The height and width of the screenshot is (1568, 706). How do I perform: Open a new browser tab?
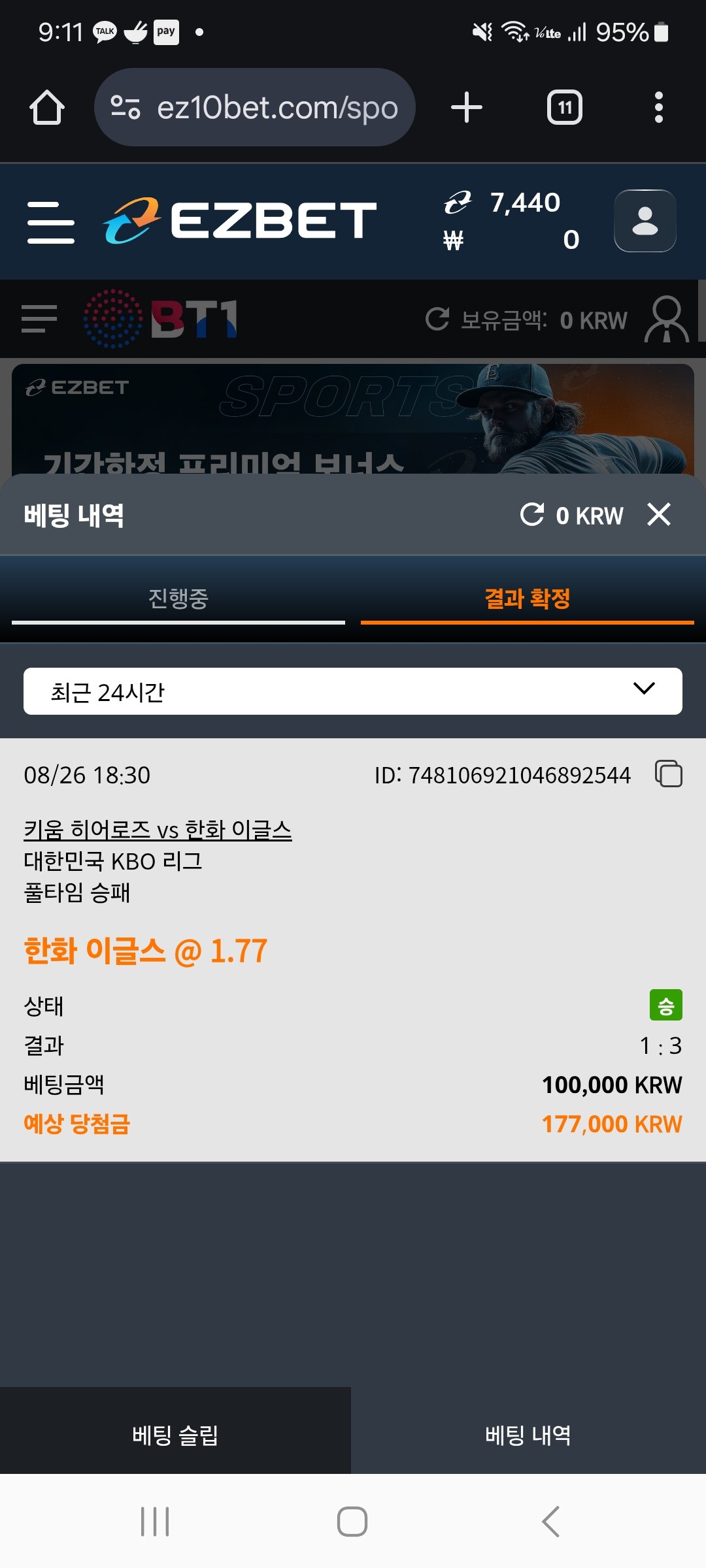(467, 108)
